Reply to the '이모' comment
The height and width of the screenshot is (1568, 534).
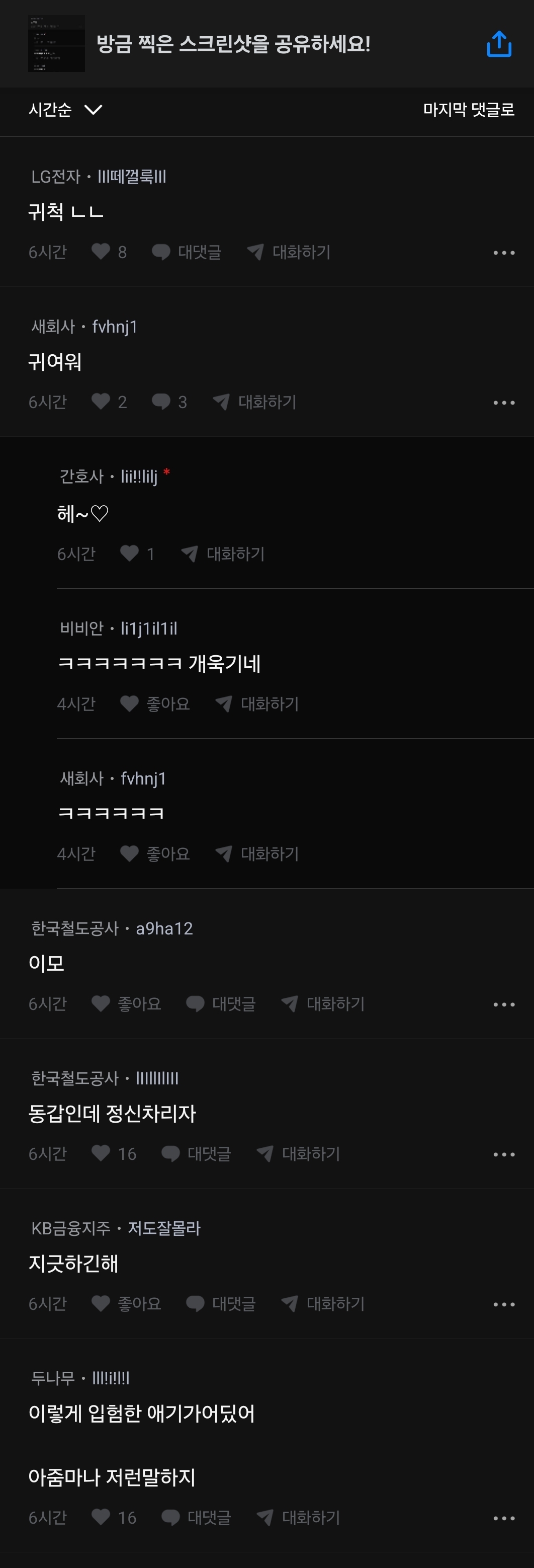(221, 1004)
